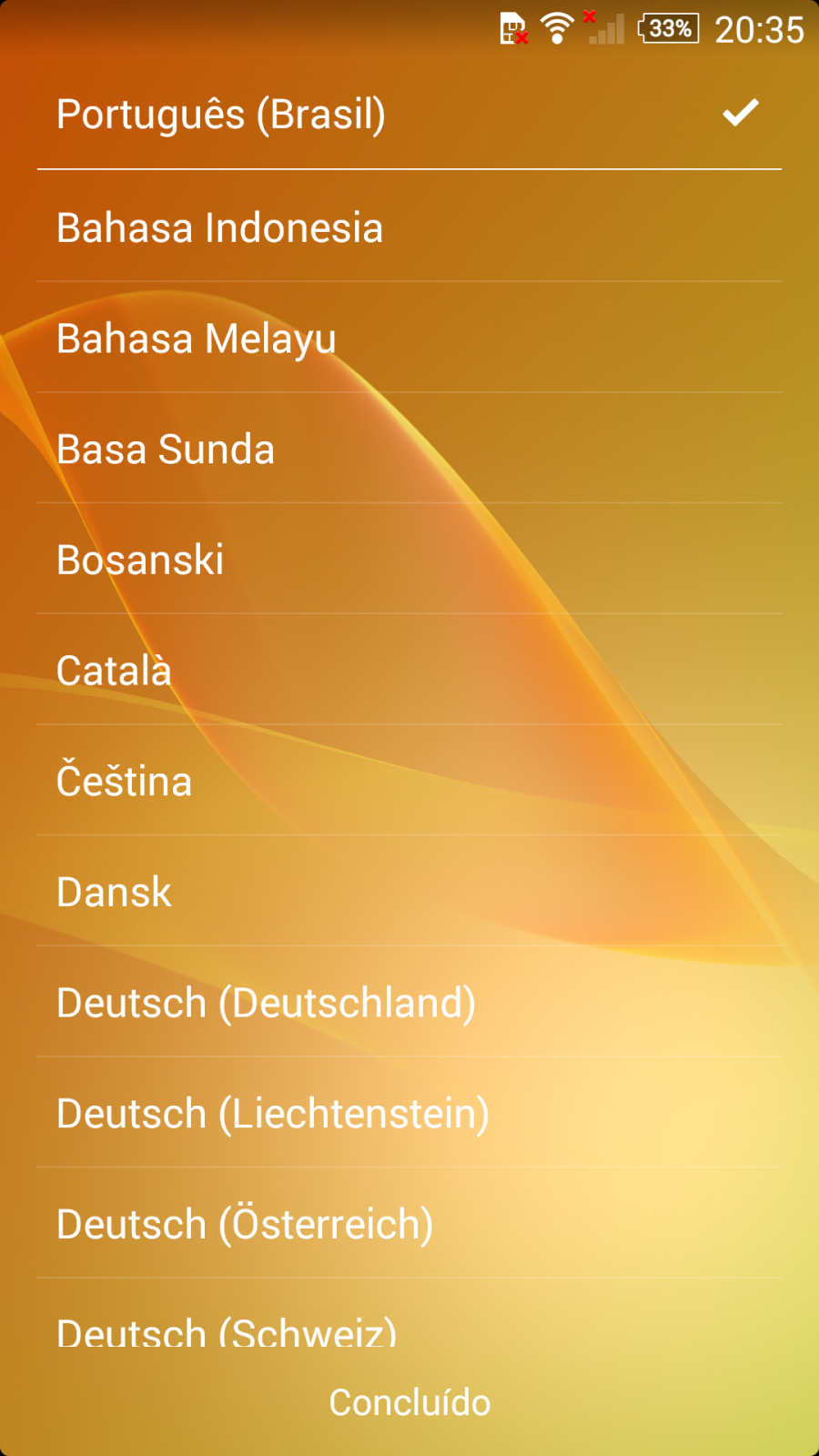This screenshot has height=1456, width=819.
Task: Tap the Català language row
Action: coord(409,670)
